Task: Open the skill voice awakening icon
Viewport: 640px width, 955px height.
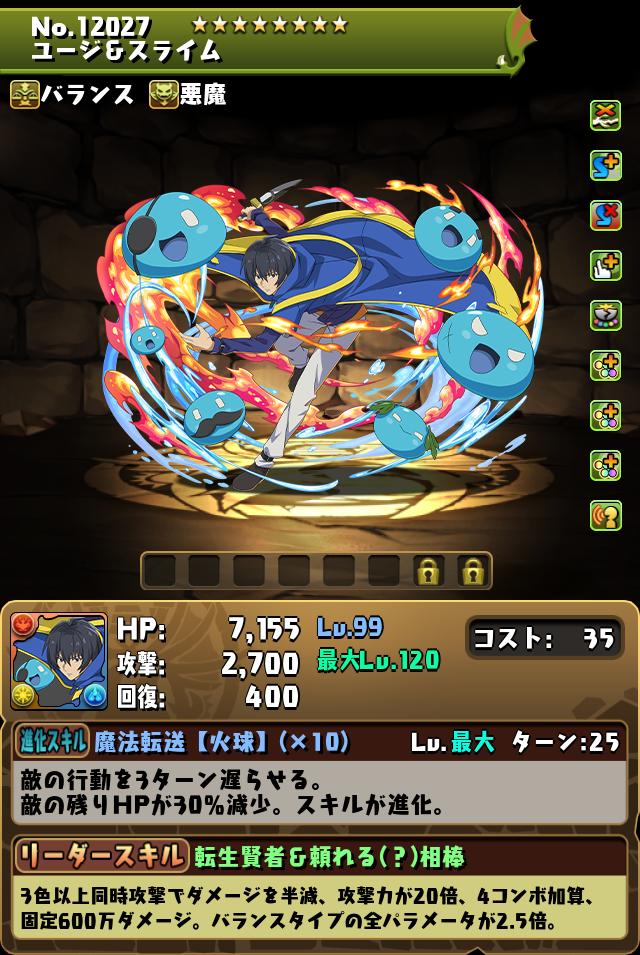Action: pos(606,515)
